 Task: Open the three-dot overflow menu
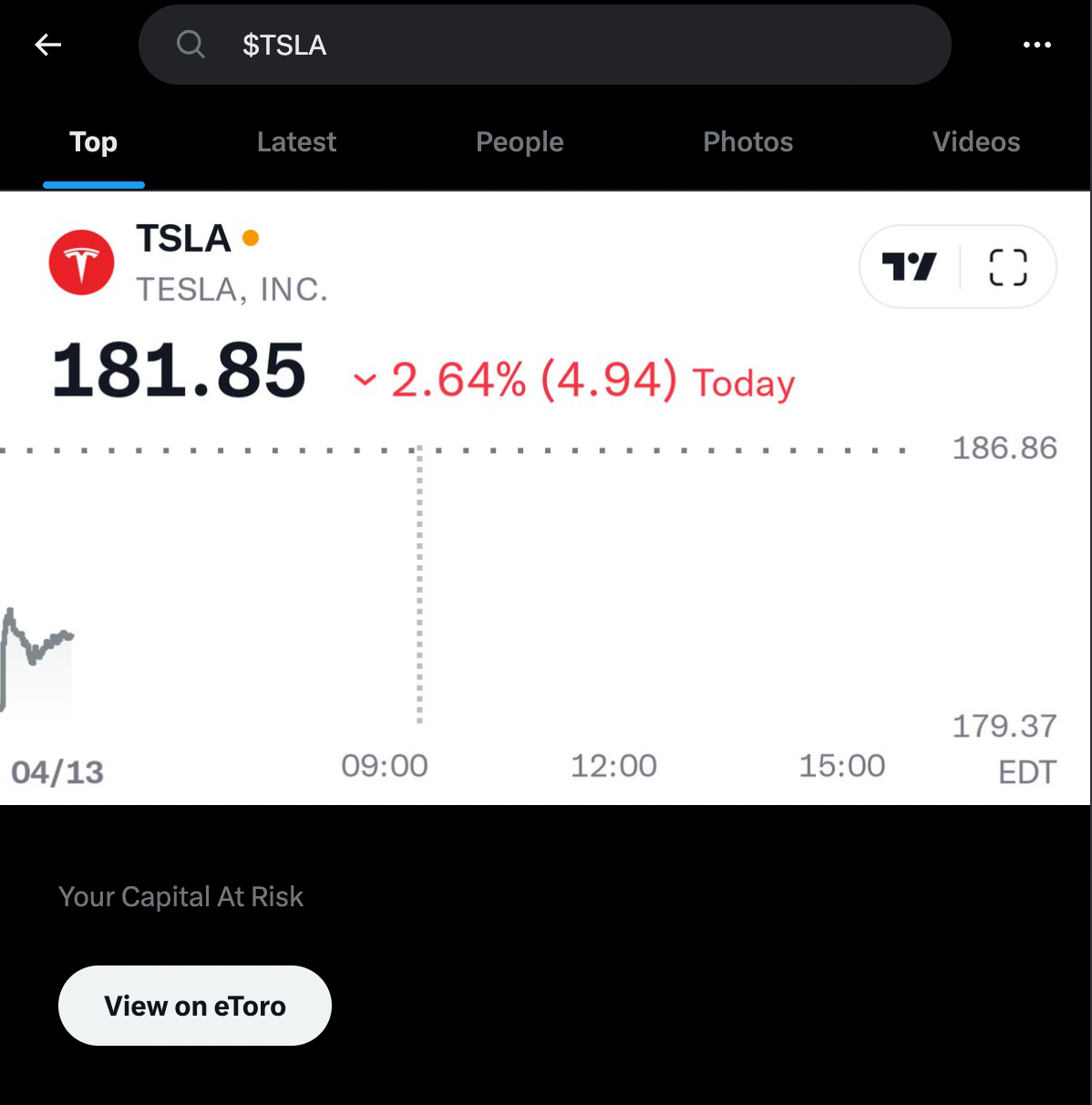1036,45
